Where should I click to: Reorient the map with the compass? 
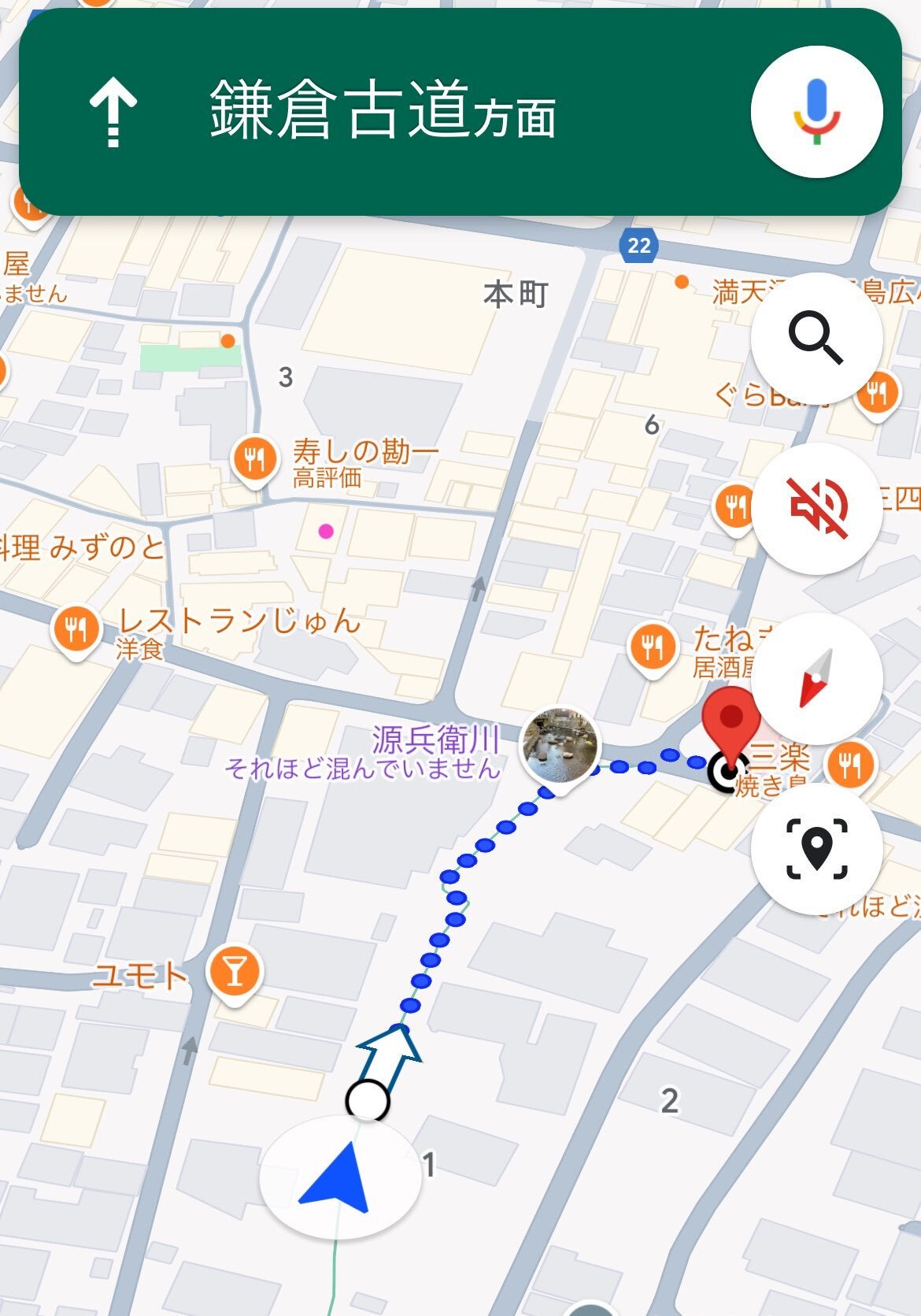816,678
